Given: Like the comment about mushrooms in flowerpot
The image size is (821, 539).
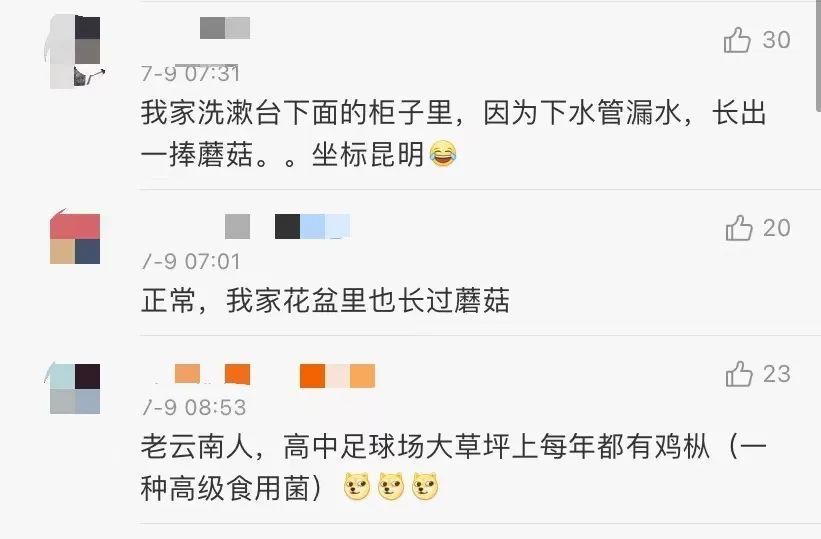Looking at the screenshot, I should 739,228.
